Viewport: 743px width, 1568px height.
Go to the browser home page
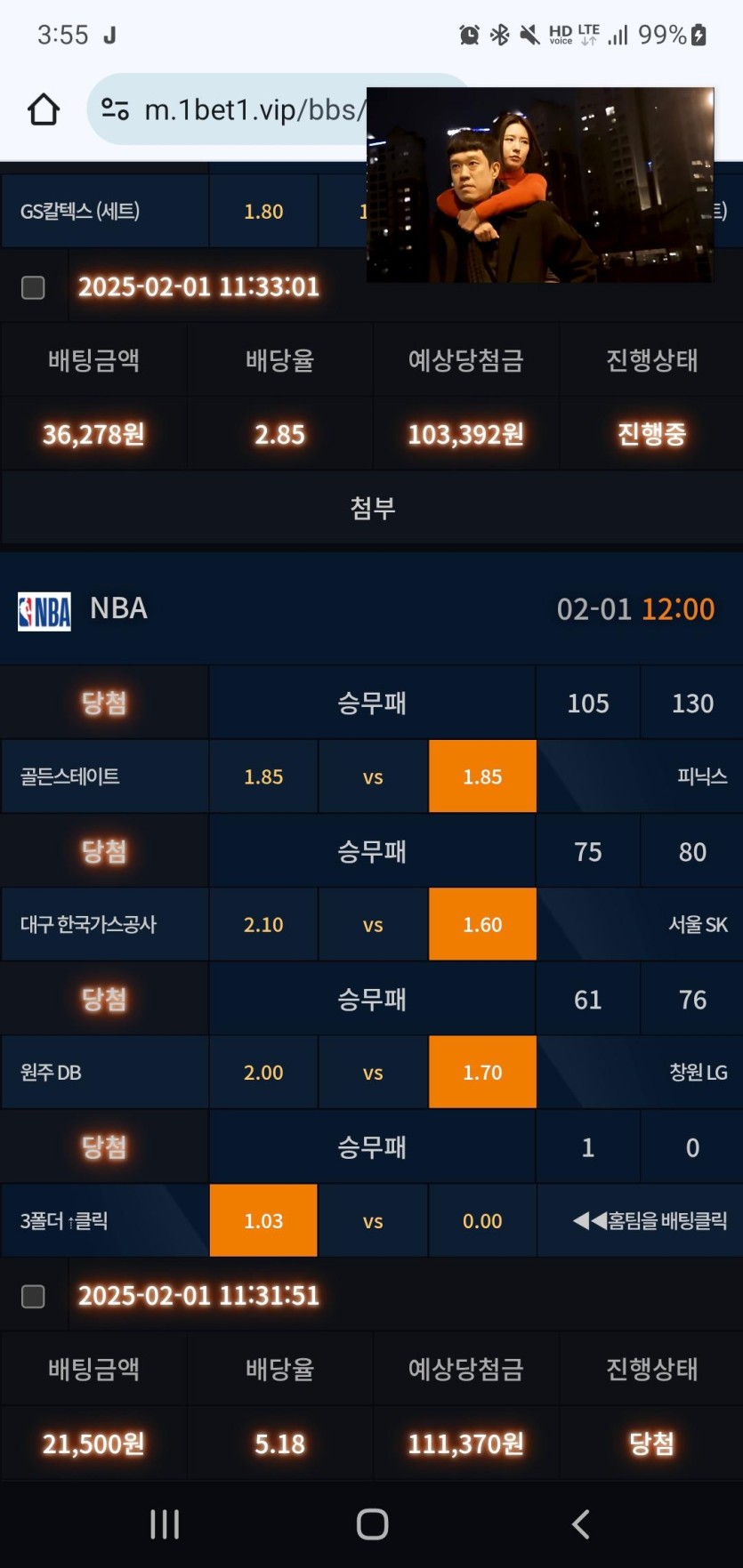pyautogui.click(x=44, y=110)
